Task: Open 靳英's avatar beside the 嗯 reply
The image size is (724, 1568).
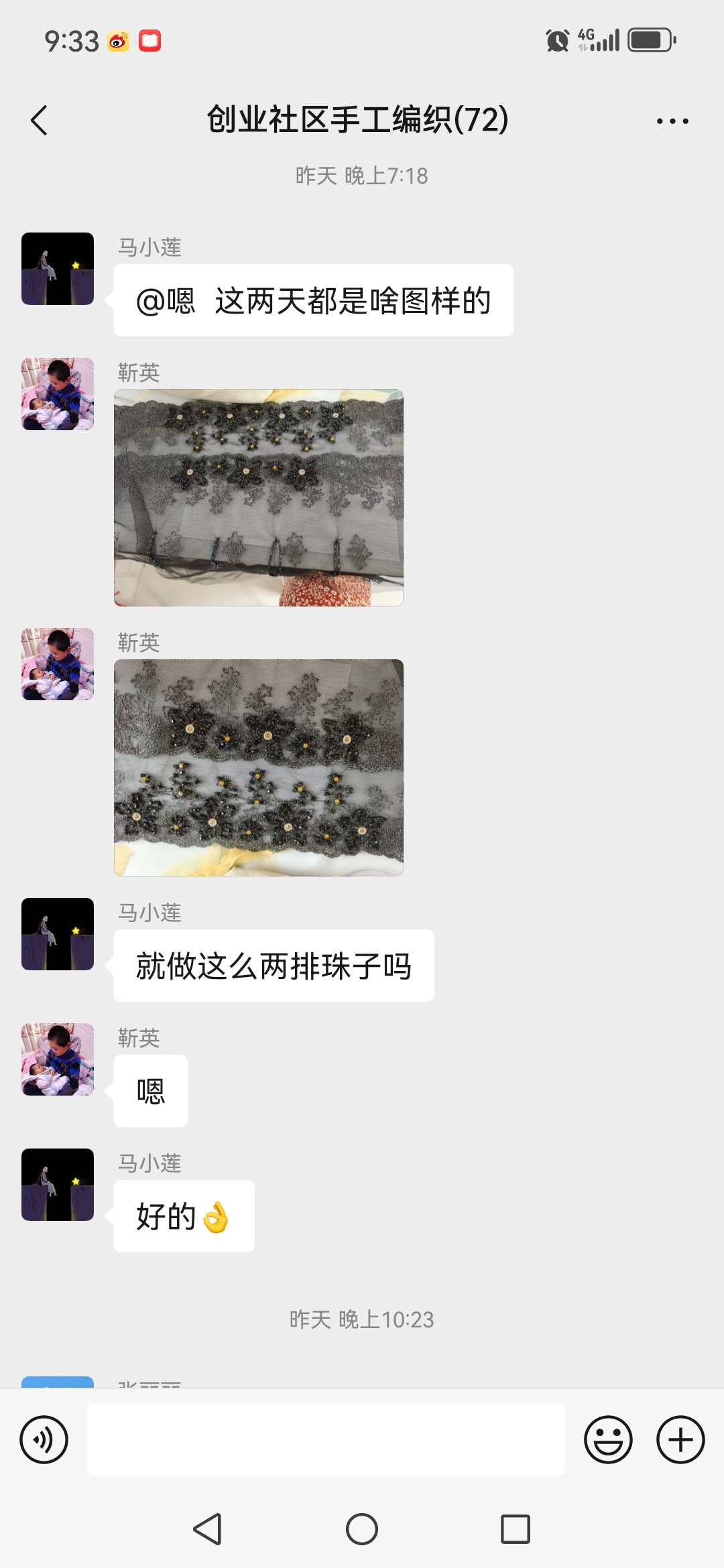Action: click(x=58, y=1059)
